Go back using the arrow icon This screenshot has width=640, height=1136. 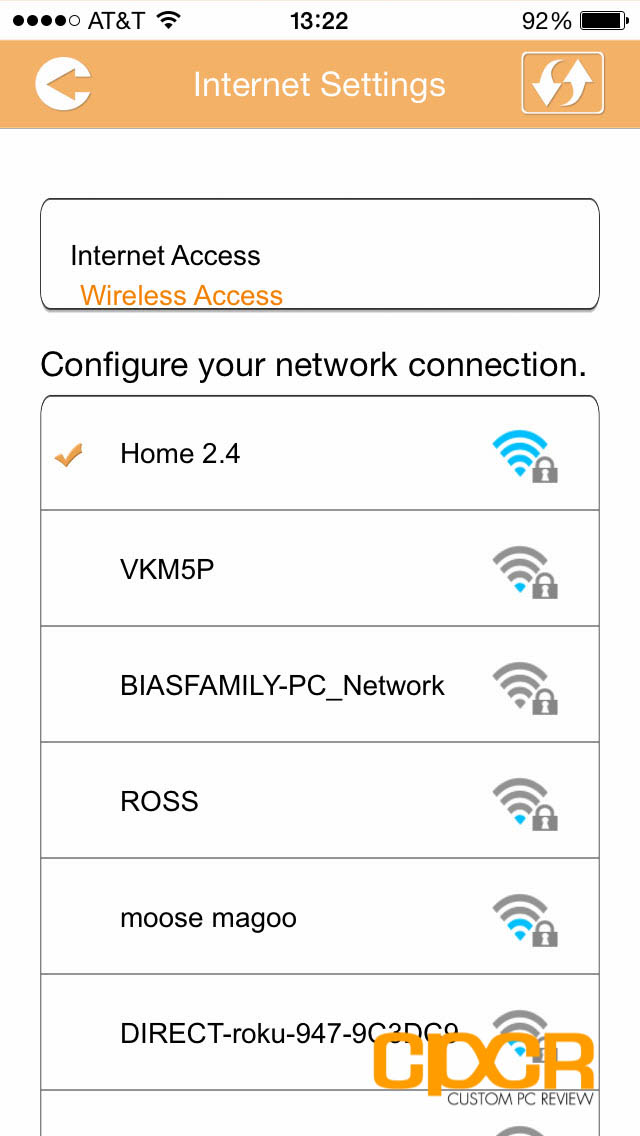click(63, 83)
